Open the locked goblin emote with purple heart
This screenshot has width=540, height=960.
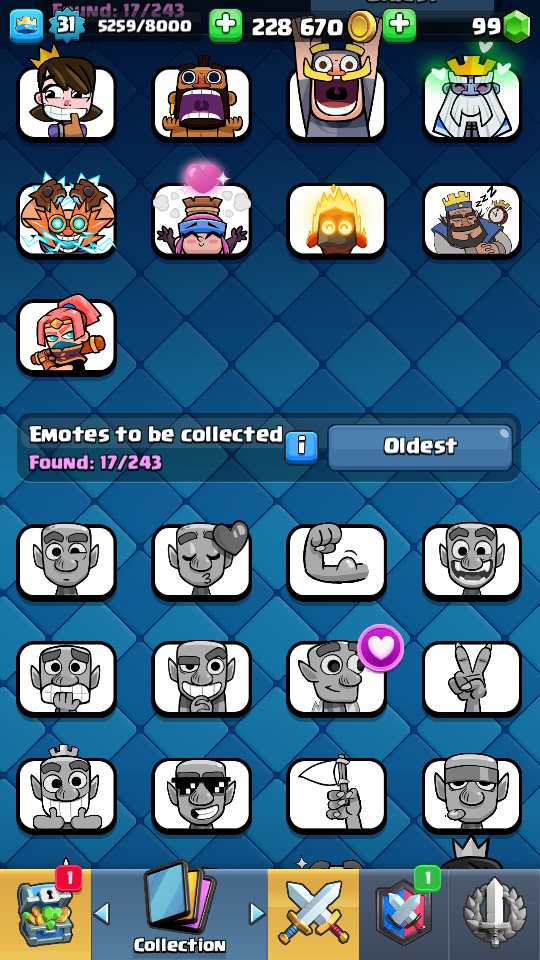pos(337,678)
